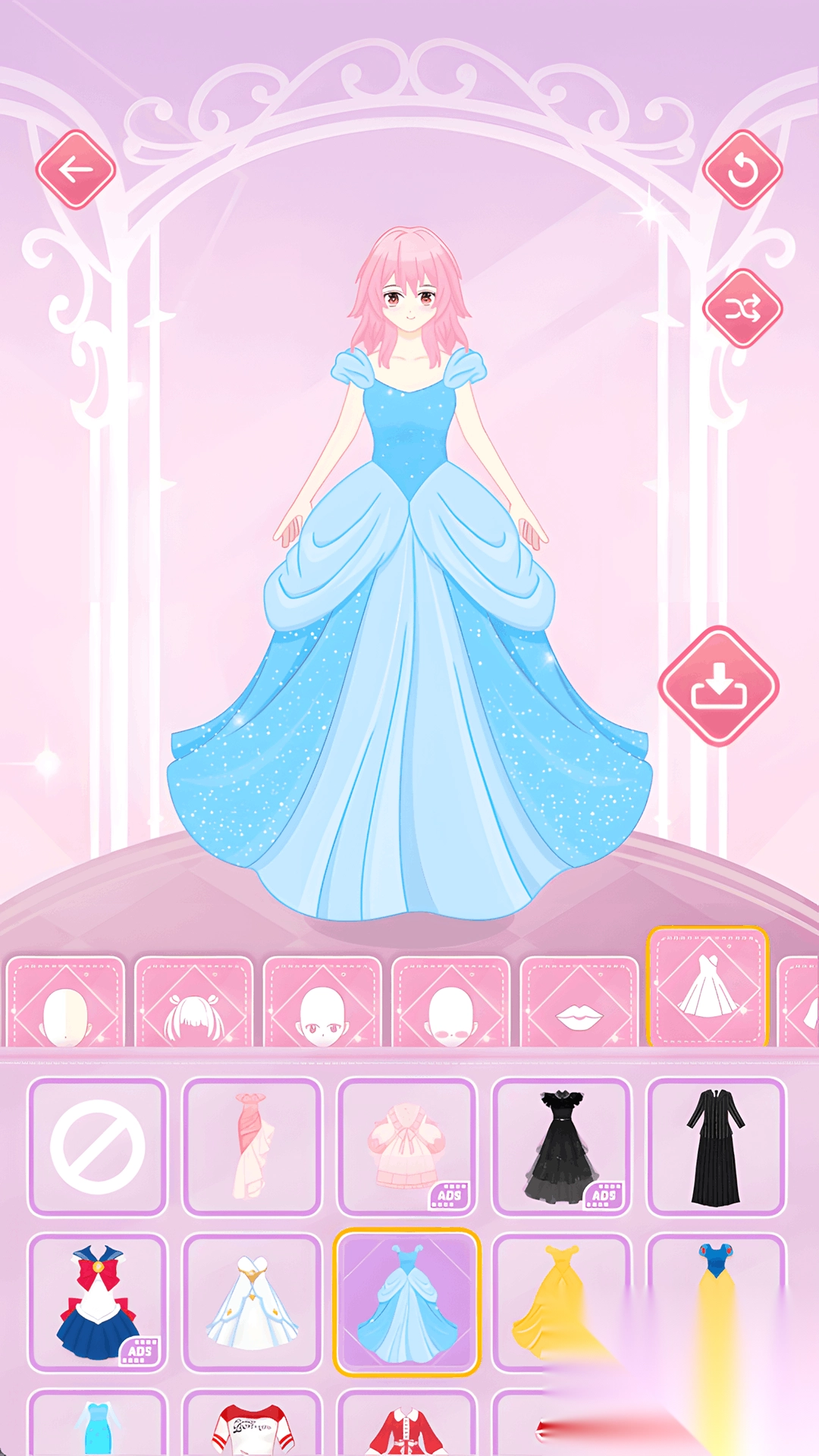This screenshot has width=819, height=1456.
Task: Reset the outfit with the undo icon
Action: click(742, 170)
